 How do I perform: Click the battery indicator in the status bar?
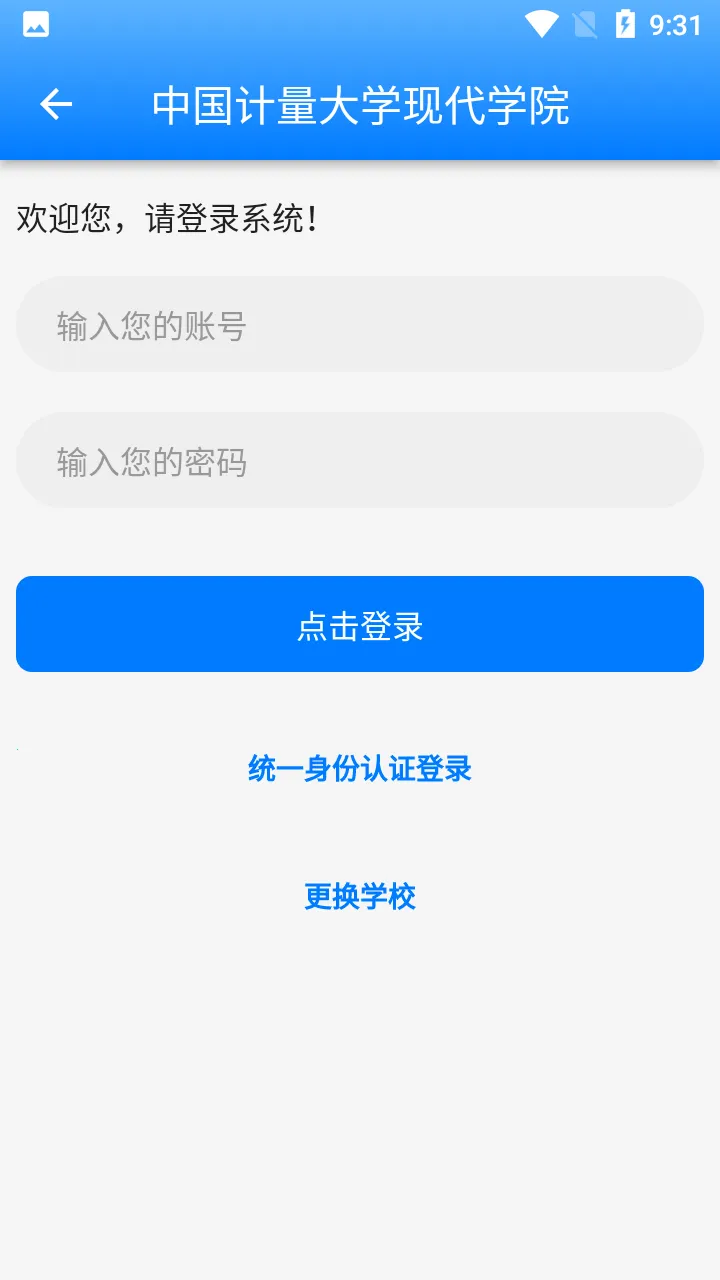click(x=628, y=22)
